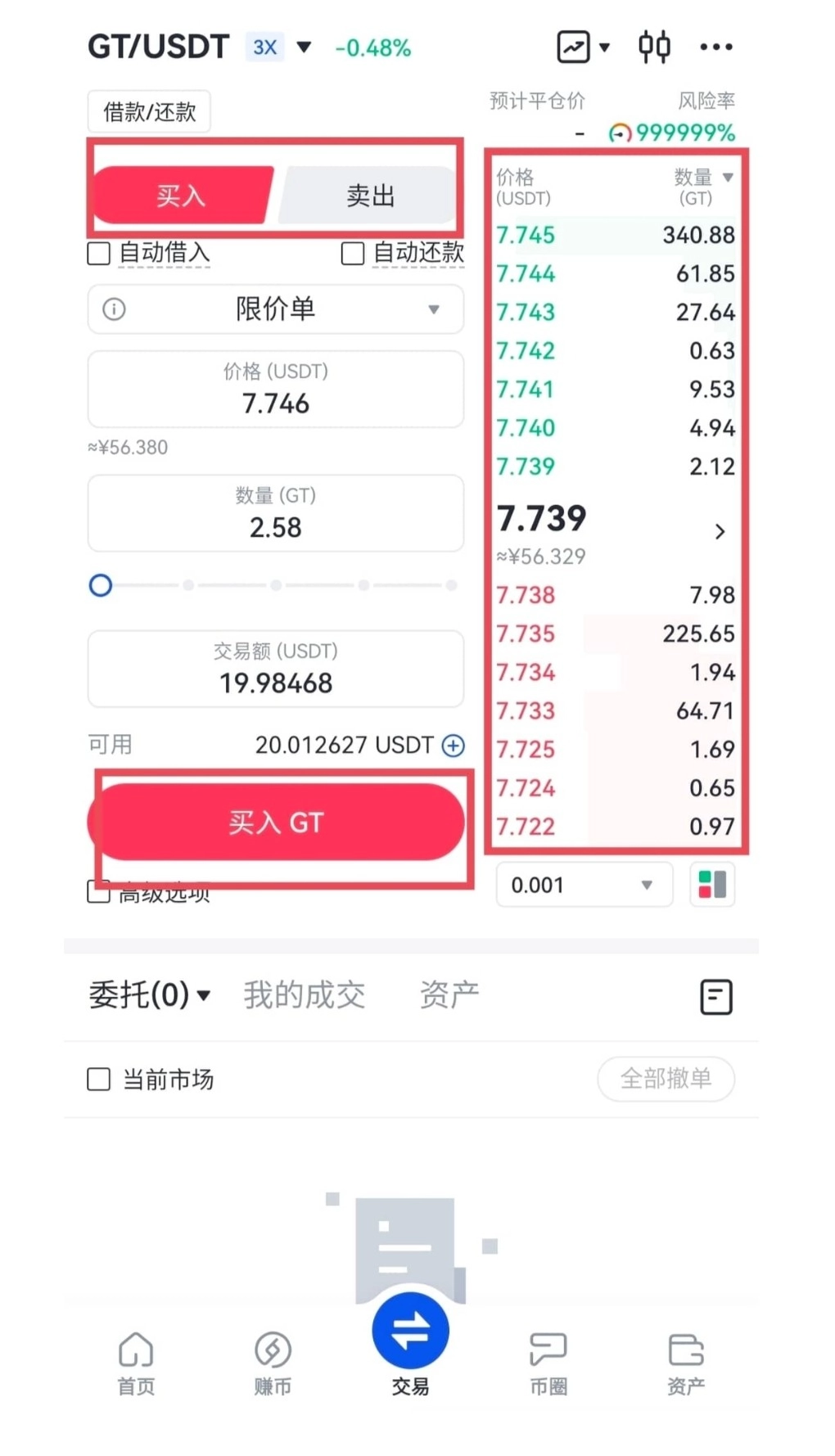Open the order records document icon
835x1456 pixels.
tap(715, 996)
